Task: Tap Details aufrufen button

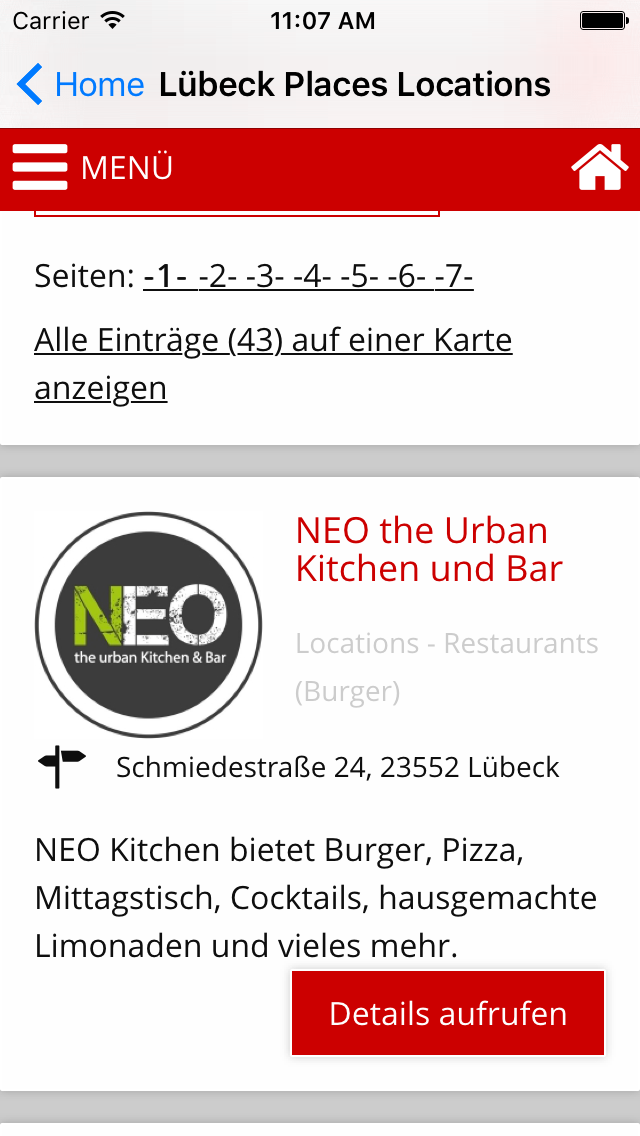Action: [x=448, y=1013]
